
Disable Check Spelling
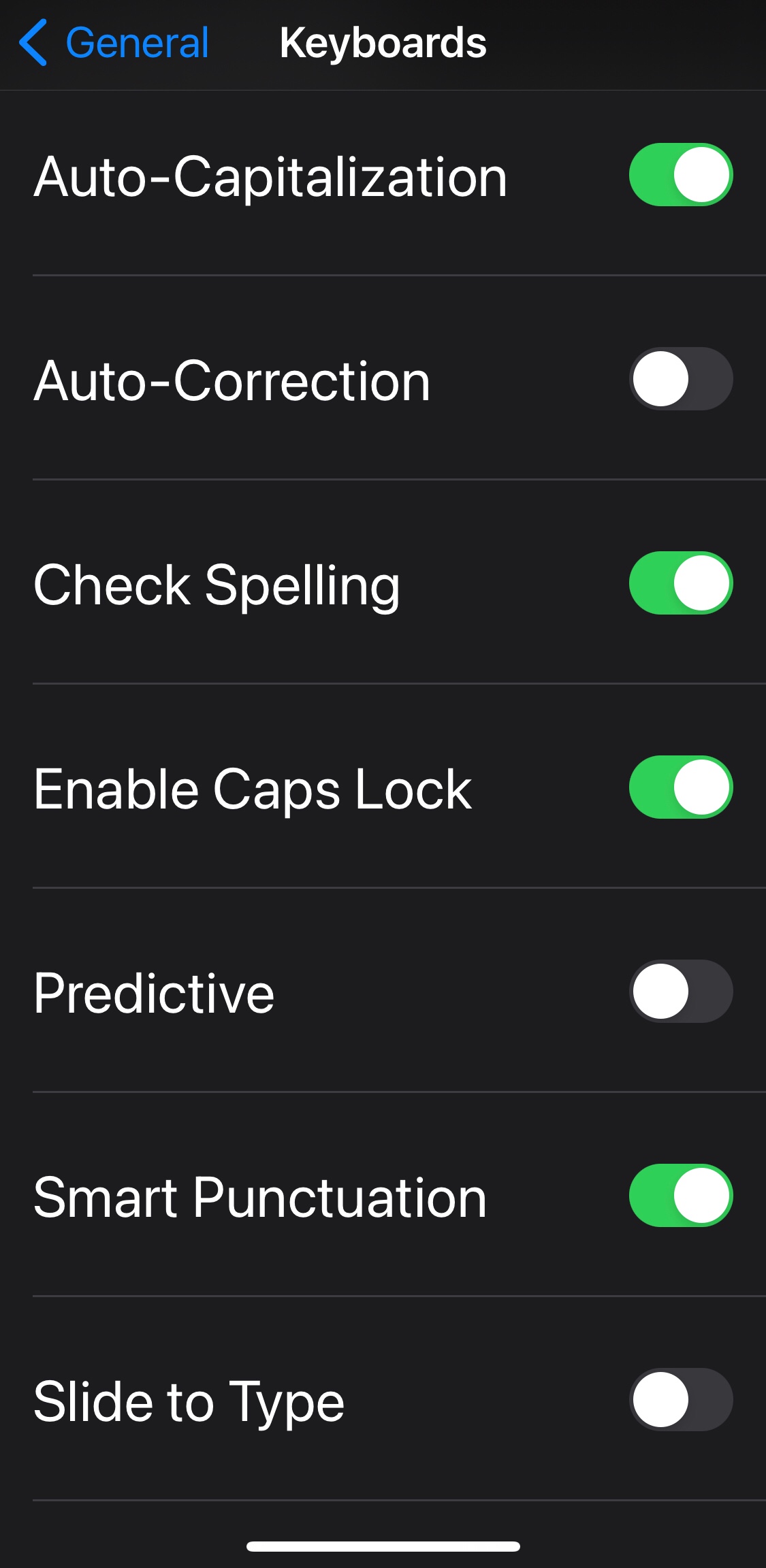680,583
